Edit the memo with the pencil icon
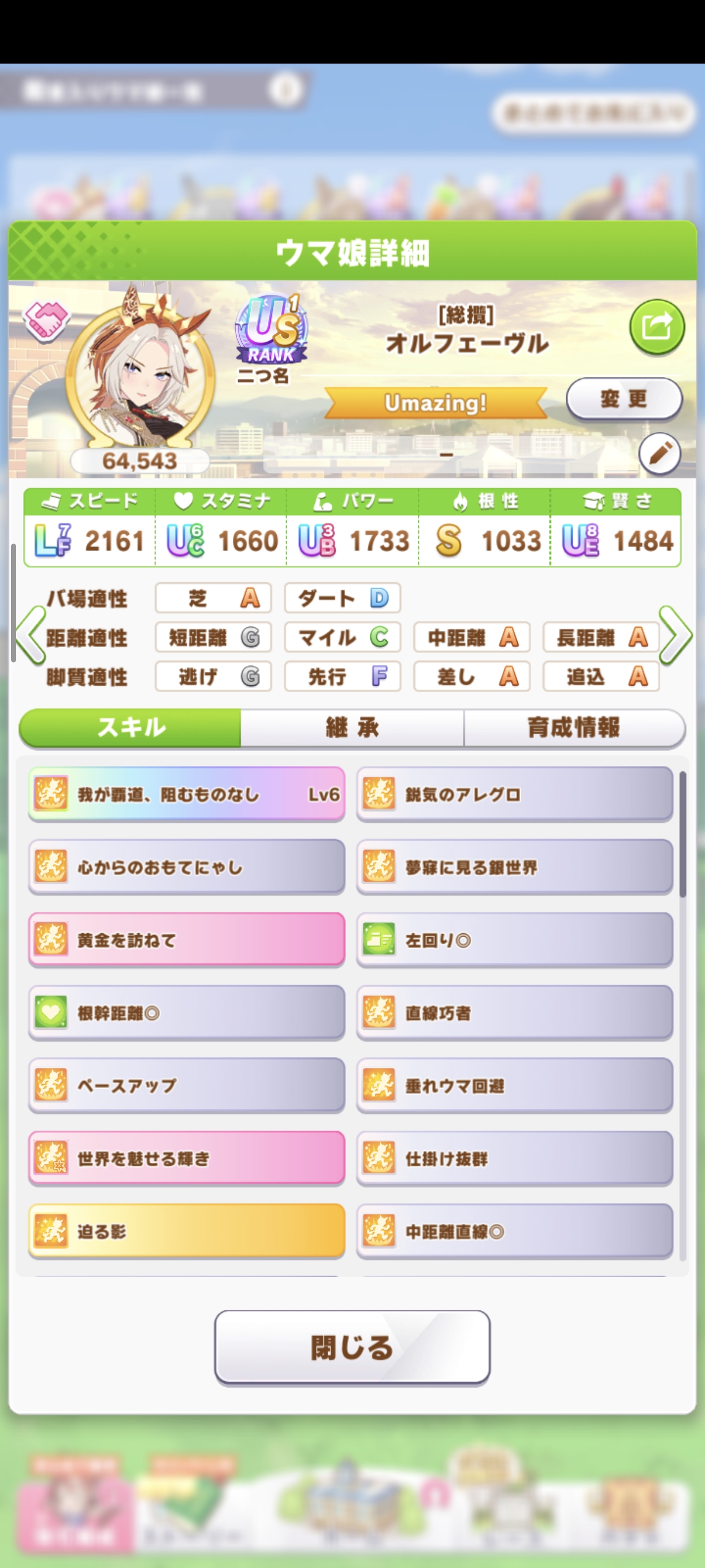 coord(659,453)
